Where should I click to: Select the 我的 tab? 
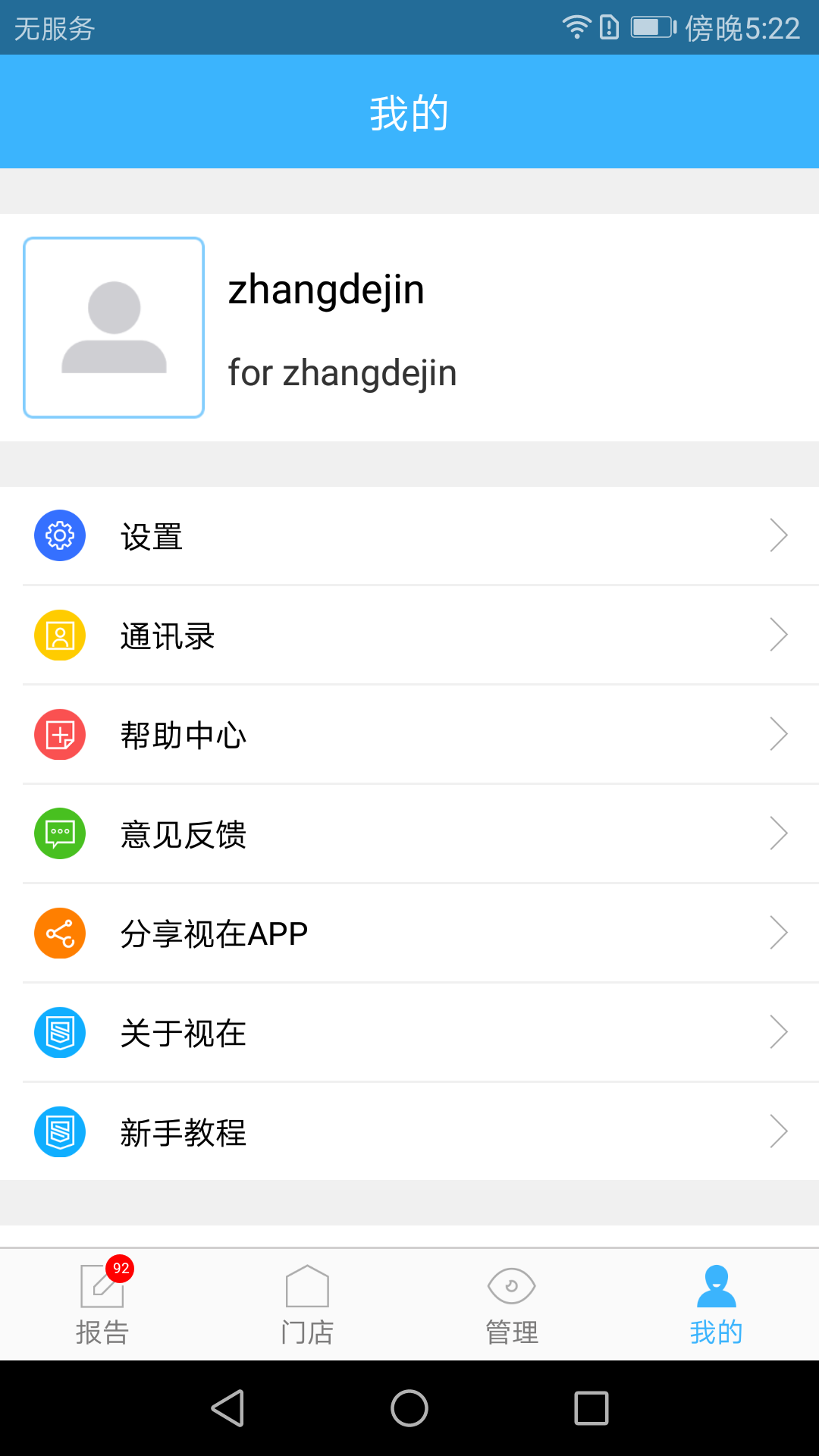point(716,1304)
